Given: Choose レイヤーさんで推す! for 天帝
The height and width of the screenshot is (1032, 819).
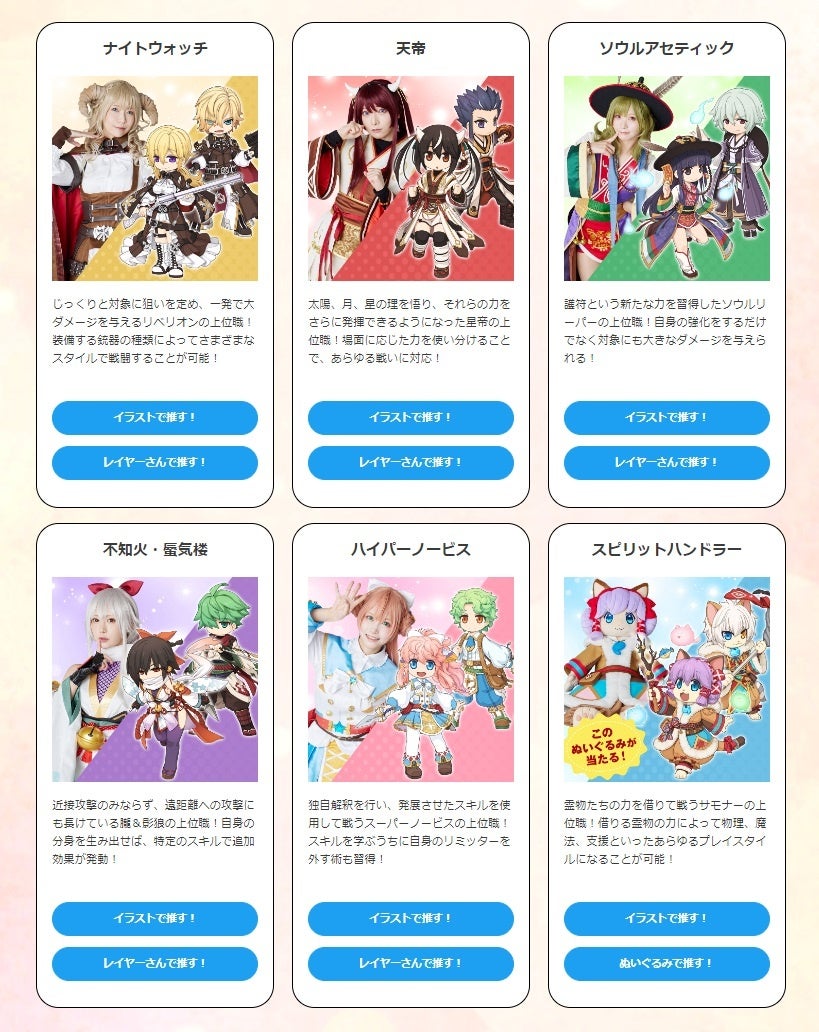Looking at the screenshot, I should pyautogui.click(x=411, y=463).
